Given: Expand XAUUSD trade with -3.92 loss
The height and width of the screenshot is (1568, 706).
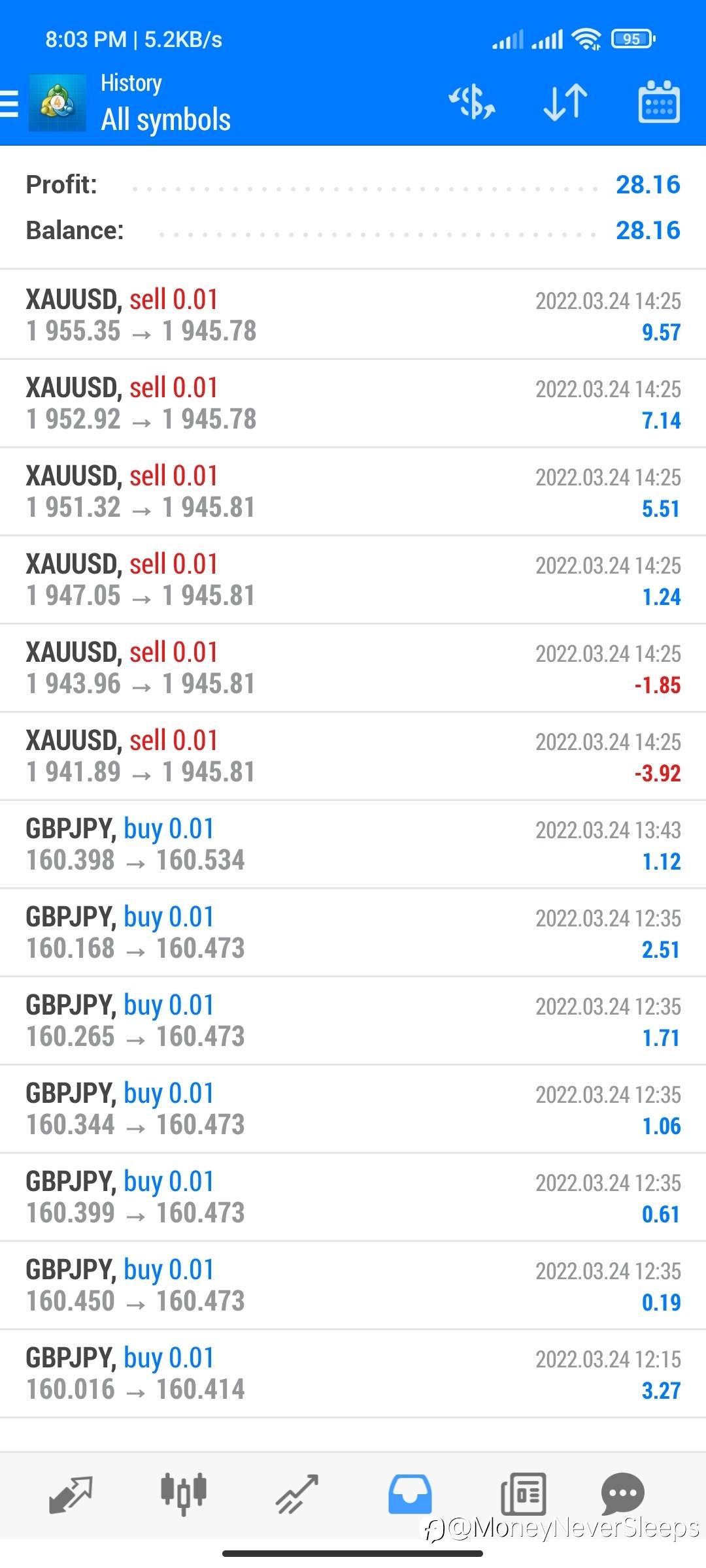Looking at the screenshot, I should (x=353, y=756).
